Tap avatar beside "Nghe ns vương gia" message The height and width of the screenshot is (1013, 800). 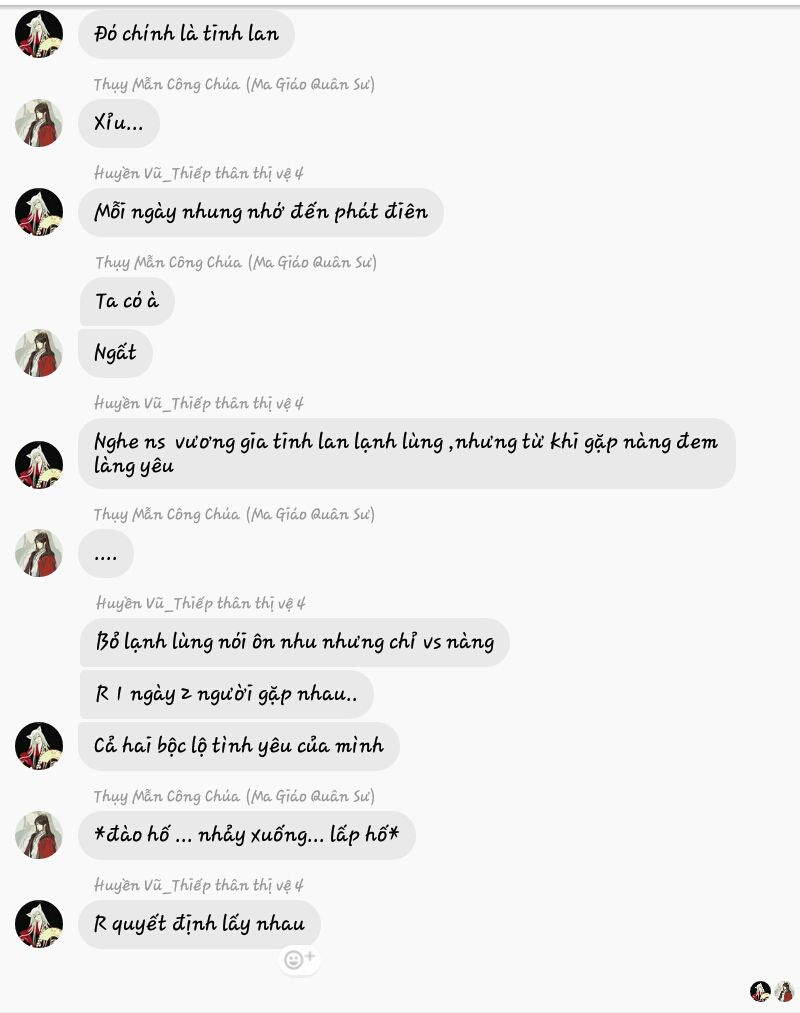(x=39, y=465)
